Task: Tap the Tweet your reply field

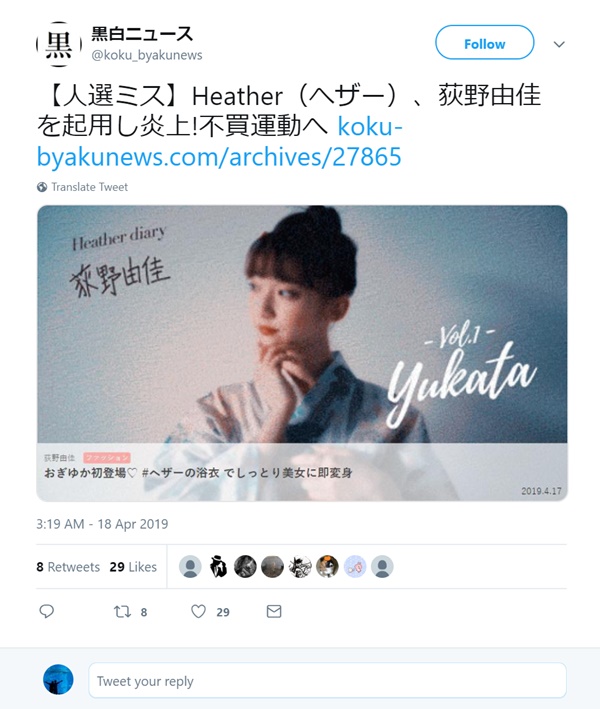Action: pos(326,681)
